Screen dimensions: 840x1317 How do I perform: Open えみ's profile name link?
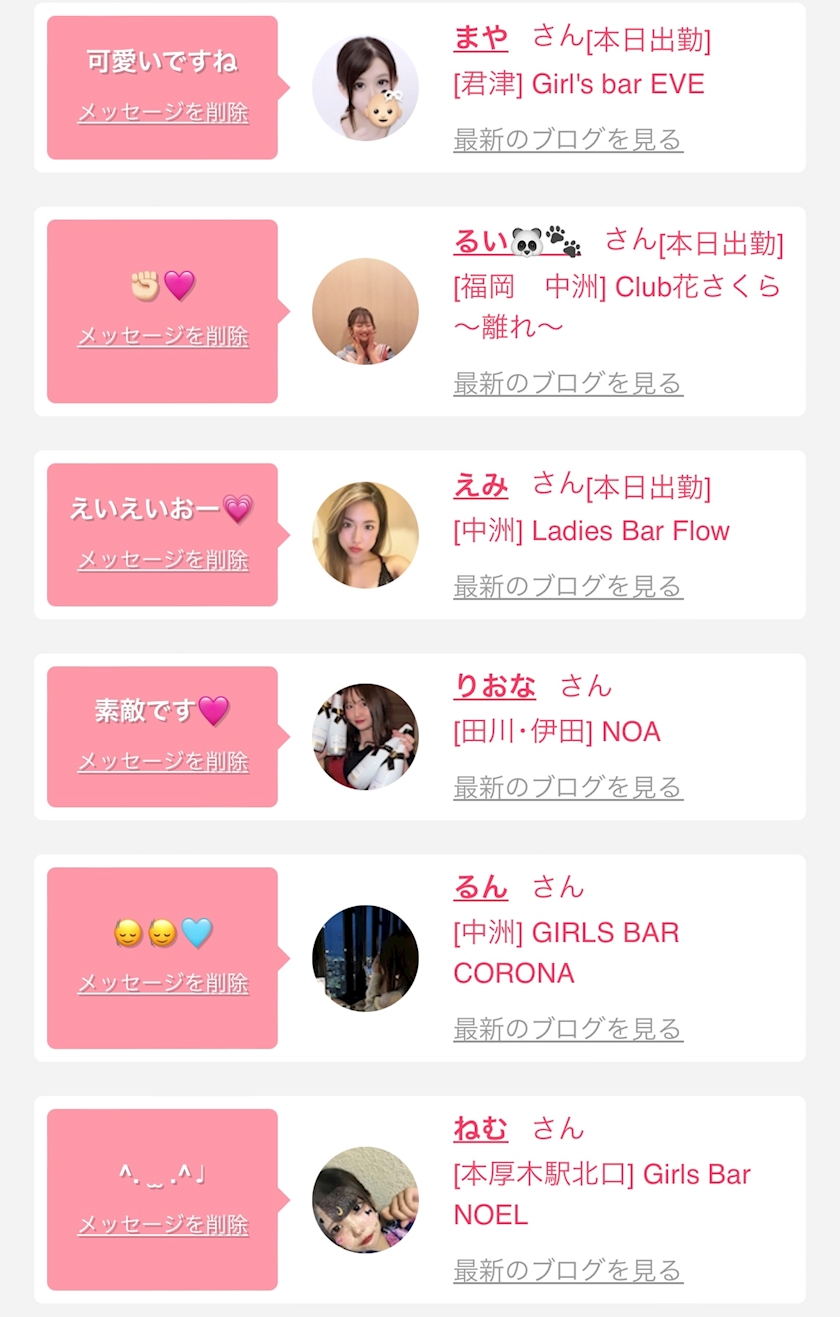(481, 486)
